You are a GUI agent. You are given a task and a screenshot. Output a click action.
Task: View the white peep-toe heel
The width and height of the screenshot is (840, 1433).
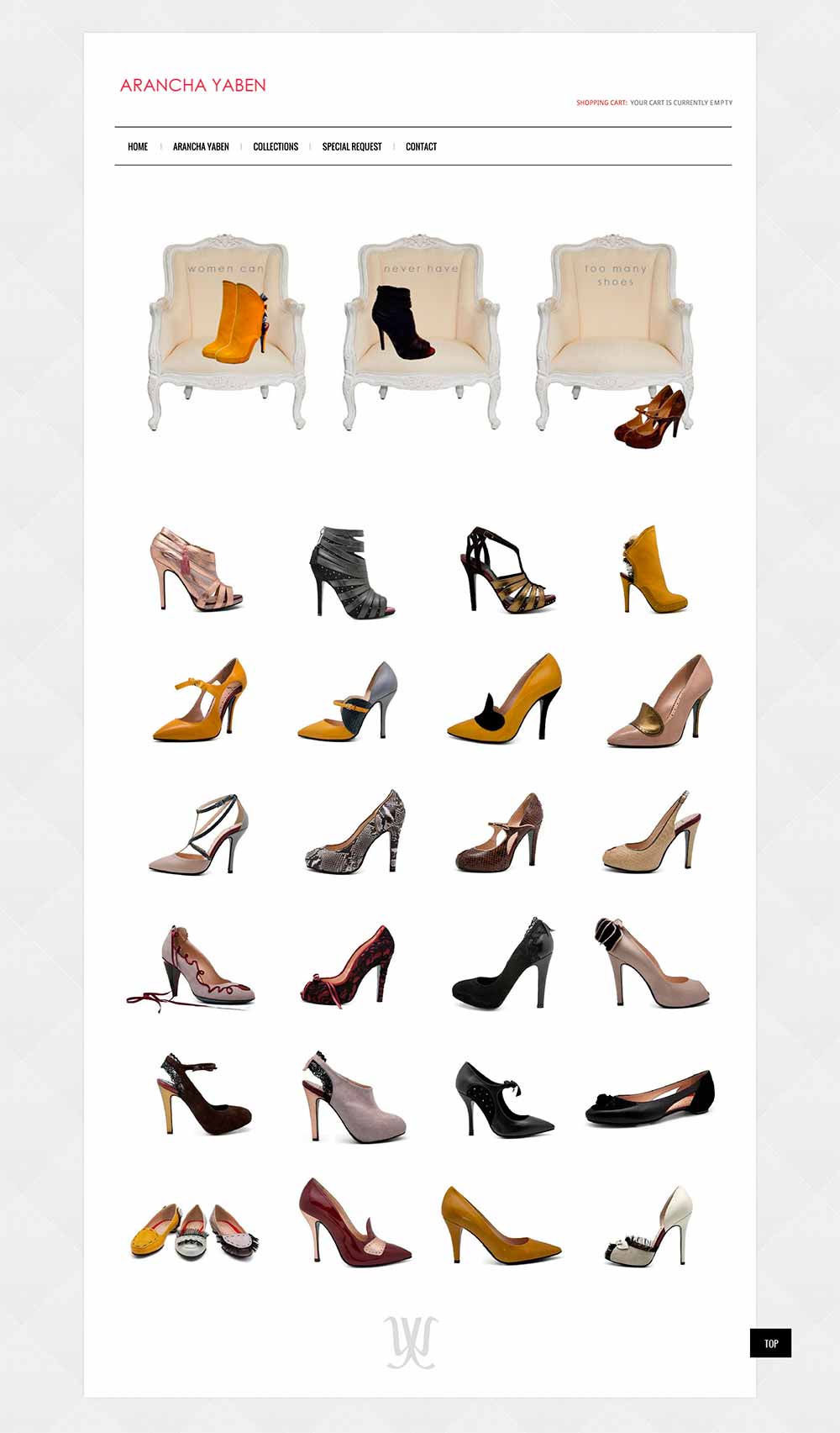pos(649,1225)
